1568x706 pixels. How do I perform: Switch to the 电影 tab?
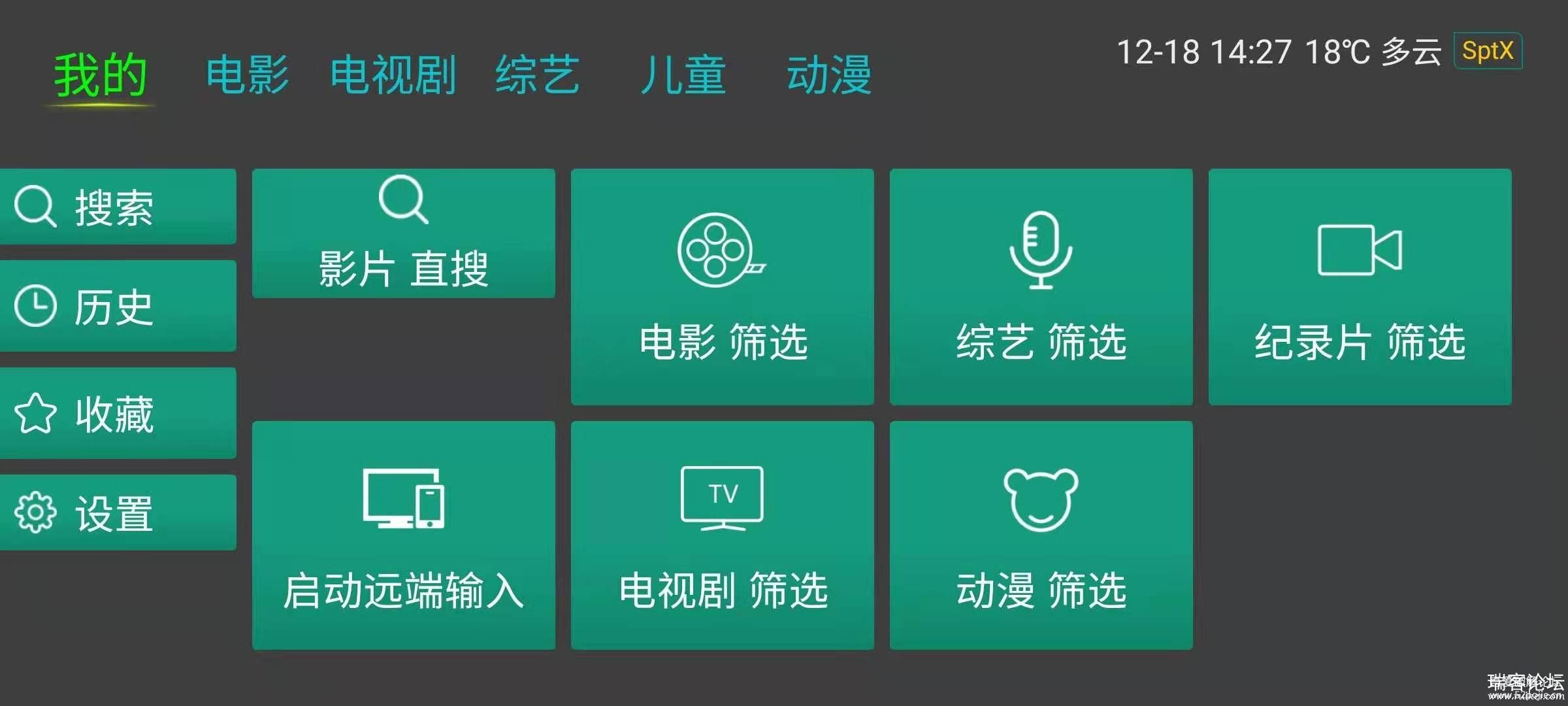(x=247, y=75)
